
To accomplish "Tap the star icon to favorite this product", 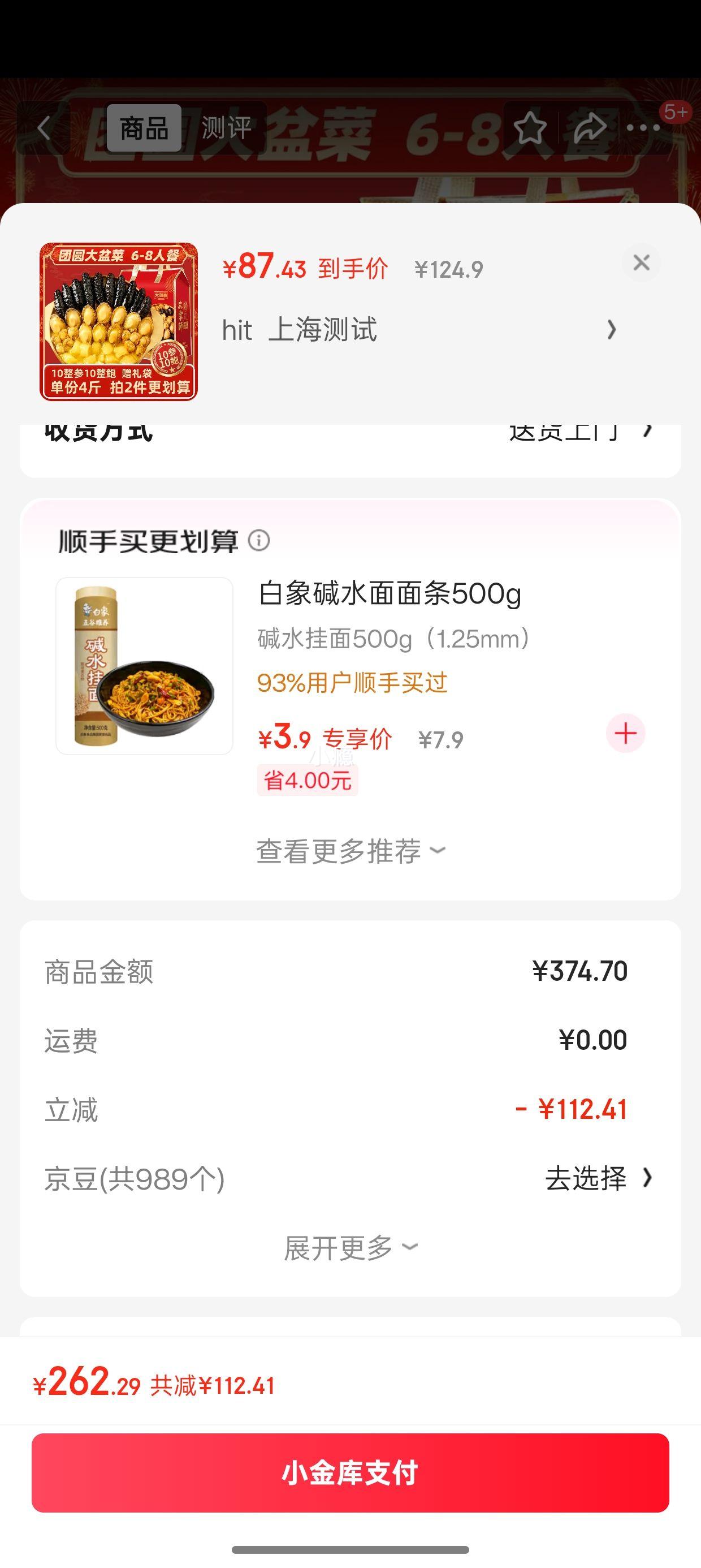I will pos(532,128).
